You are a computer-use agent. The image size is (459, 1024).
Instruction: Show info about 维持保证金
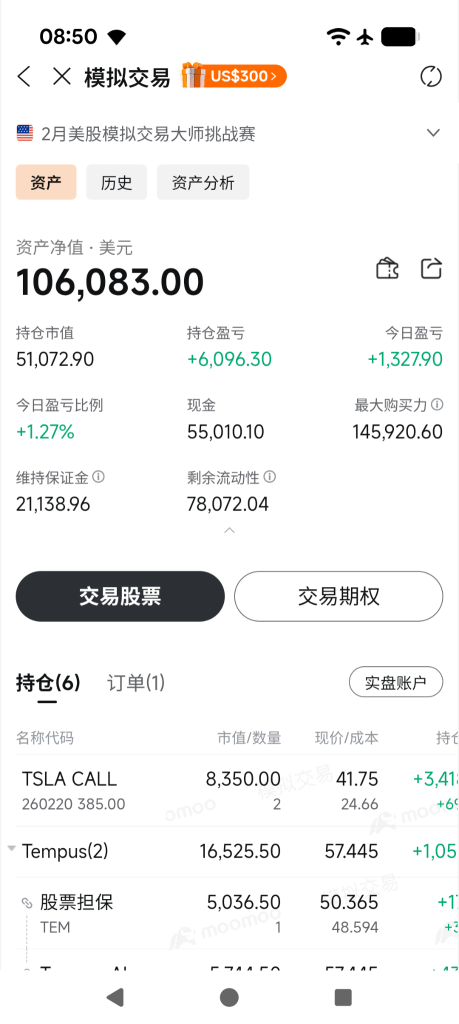(98, 477)
